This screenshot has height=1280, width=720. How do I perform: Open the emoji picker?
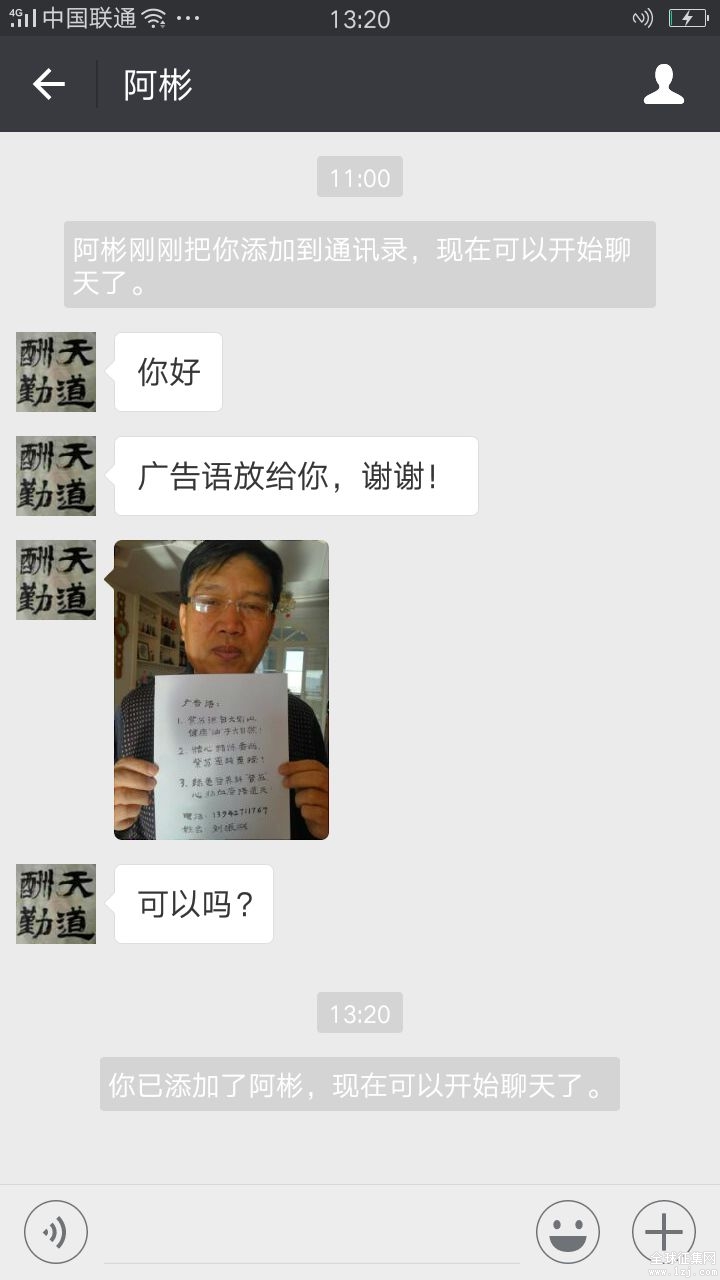click(567, 1232)
